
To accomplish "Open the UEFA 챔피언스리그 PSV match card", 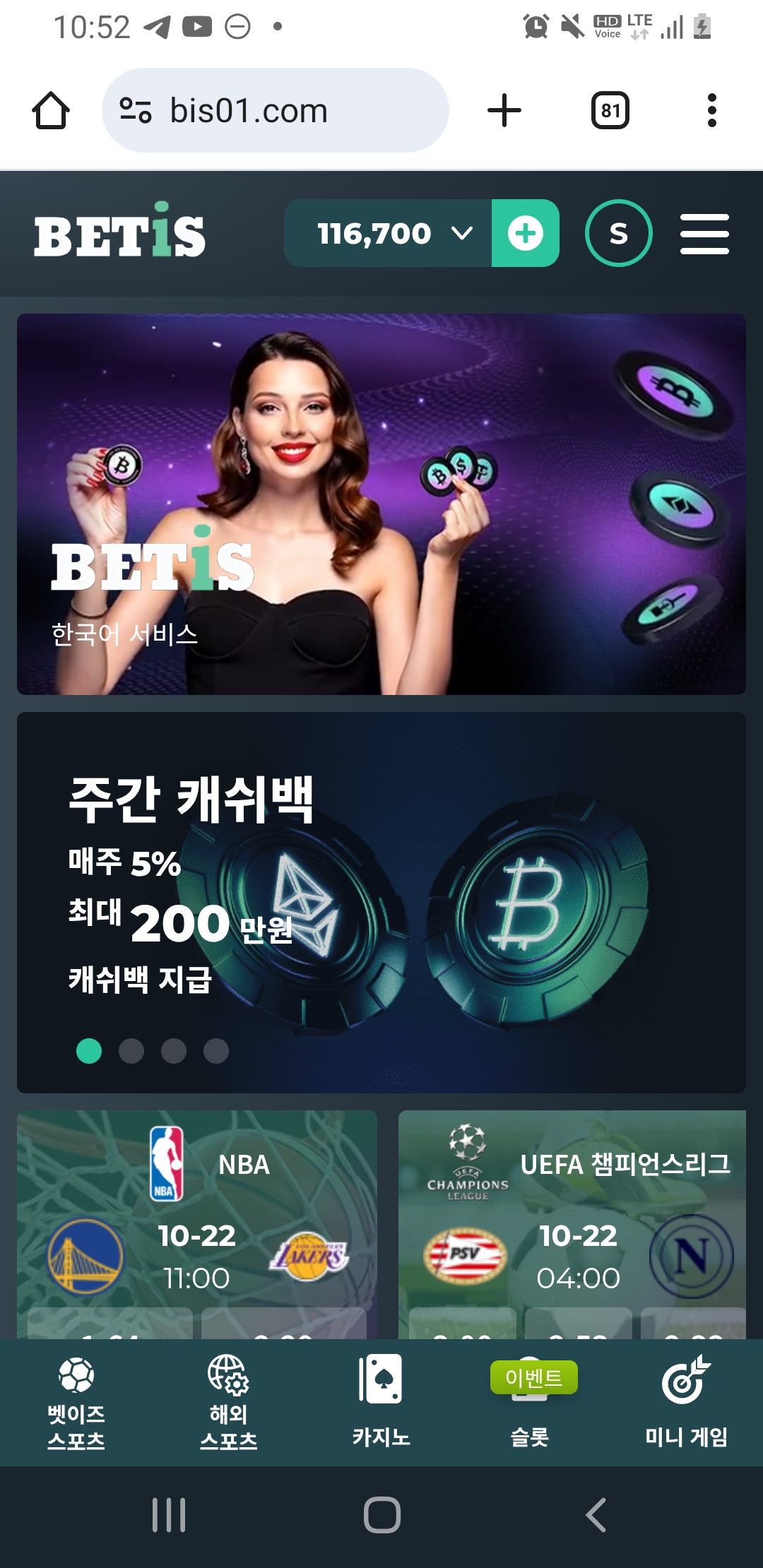I will [572, 1225].
